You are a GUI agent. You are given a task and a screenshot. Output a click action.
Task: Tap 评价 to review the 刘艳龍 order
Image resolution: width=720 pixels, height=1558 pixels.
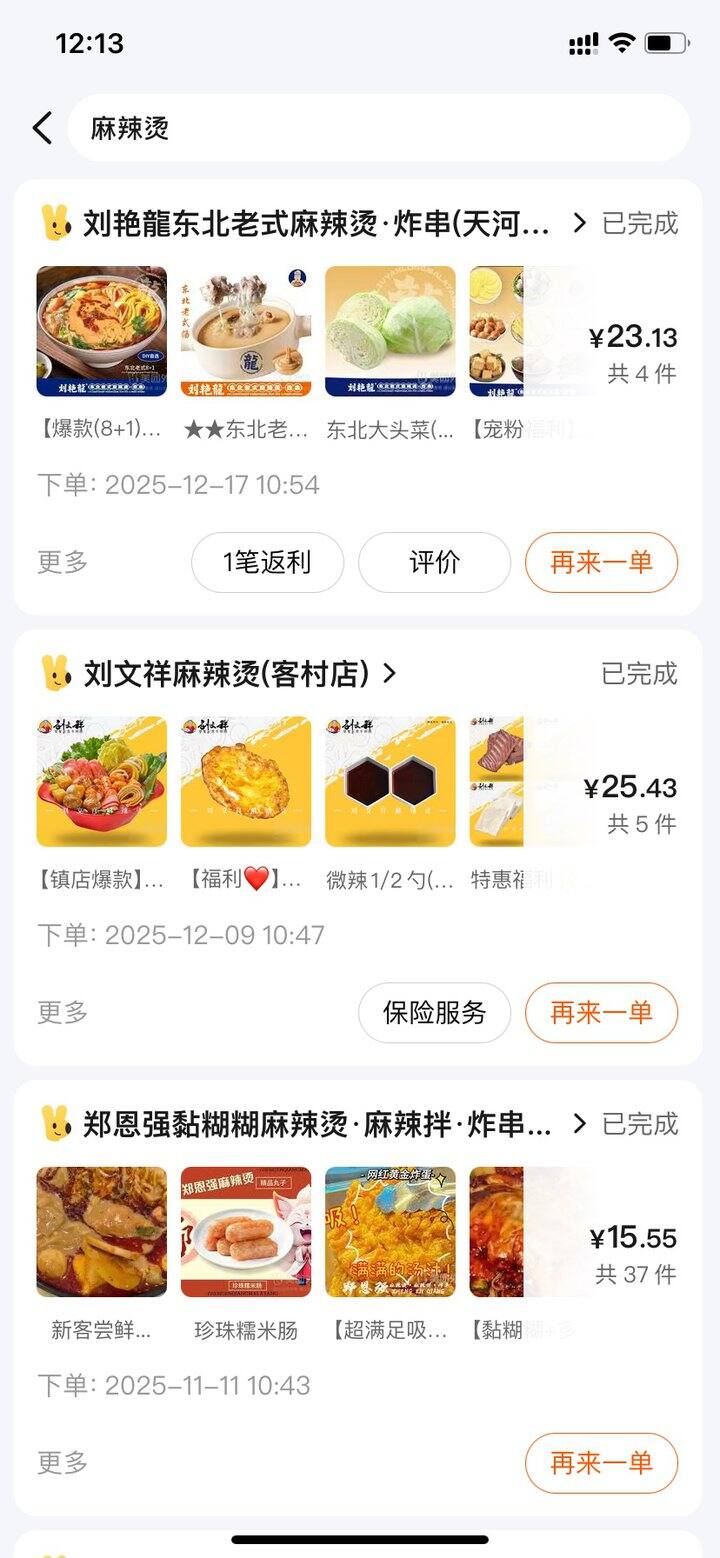434,562
